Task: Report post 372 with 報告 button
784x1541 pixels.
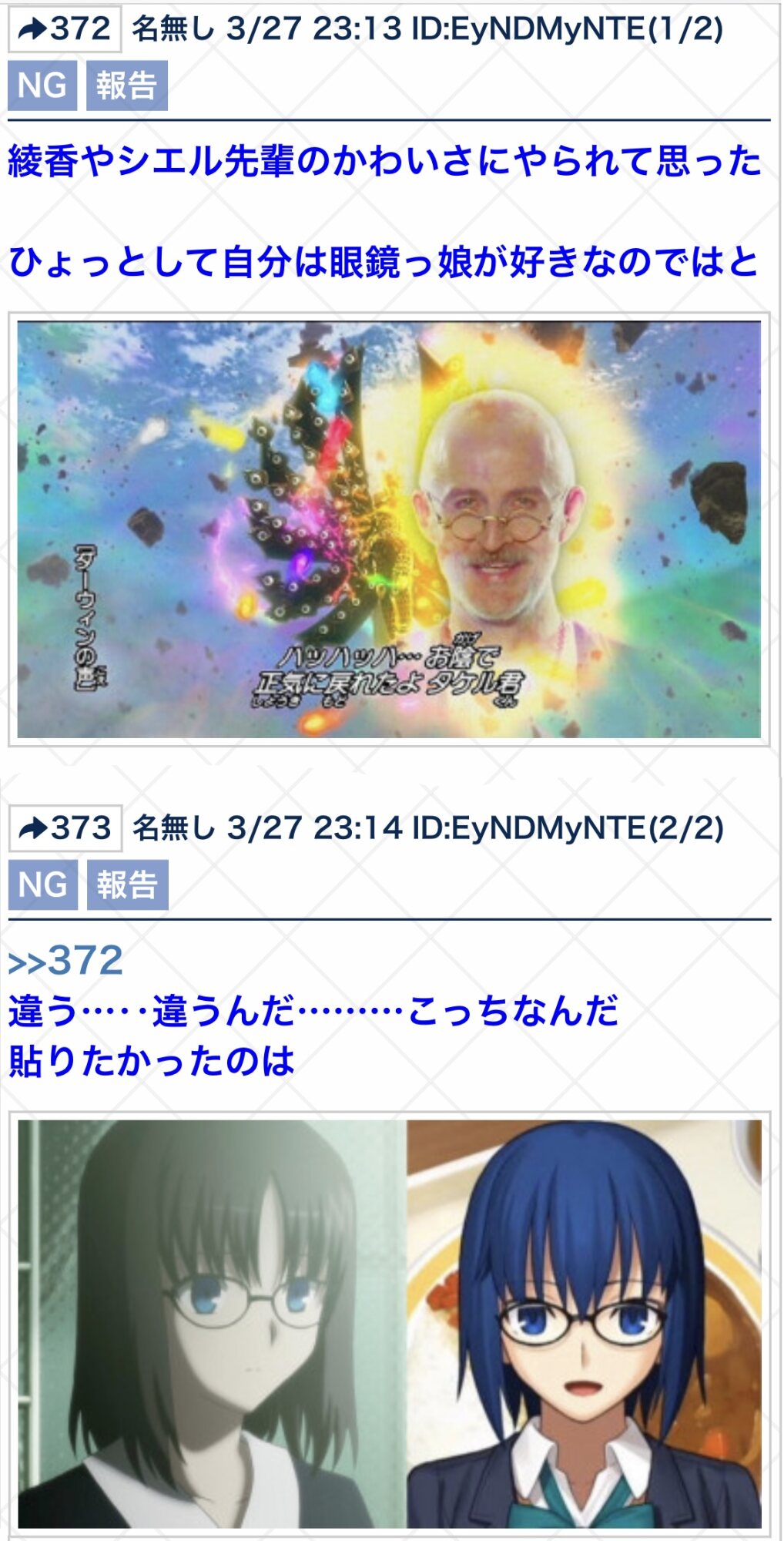Action: click(x=126, y=86)
